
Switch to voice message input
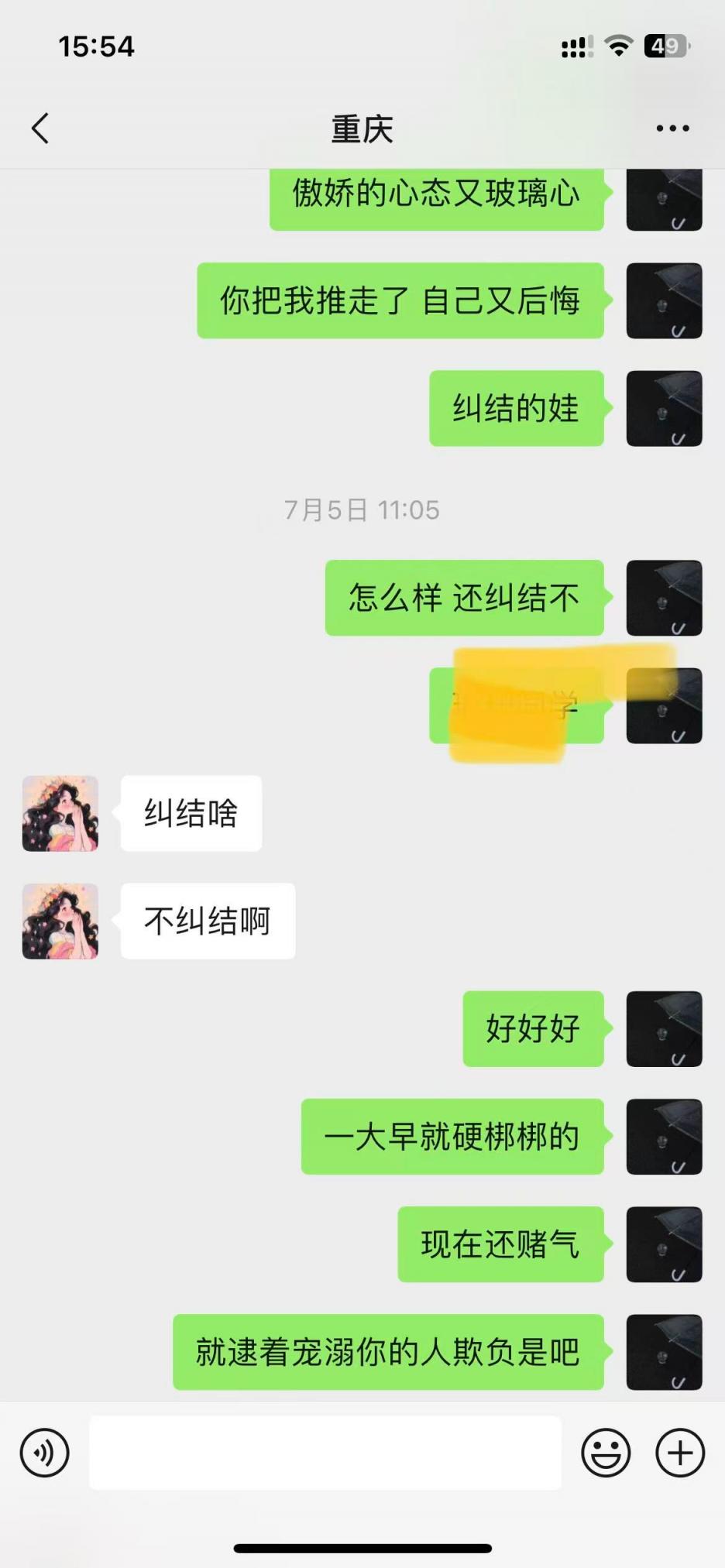[x=44, y=1453]
